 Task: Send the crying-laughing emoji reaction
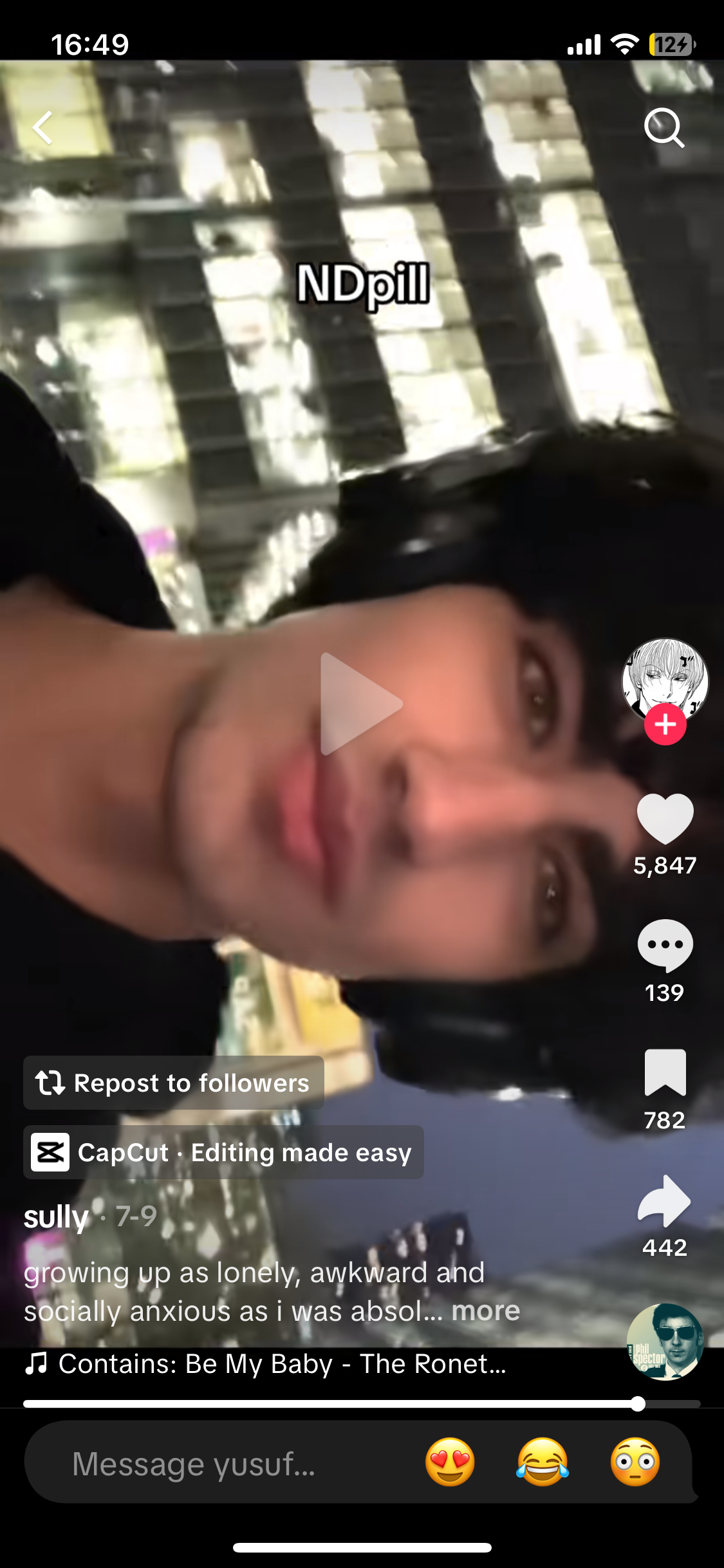[x=543, y=1462]
